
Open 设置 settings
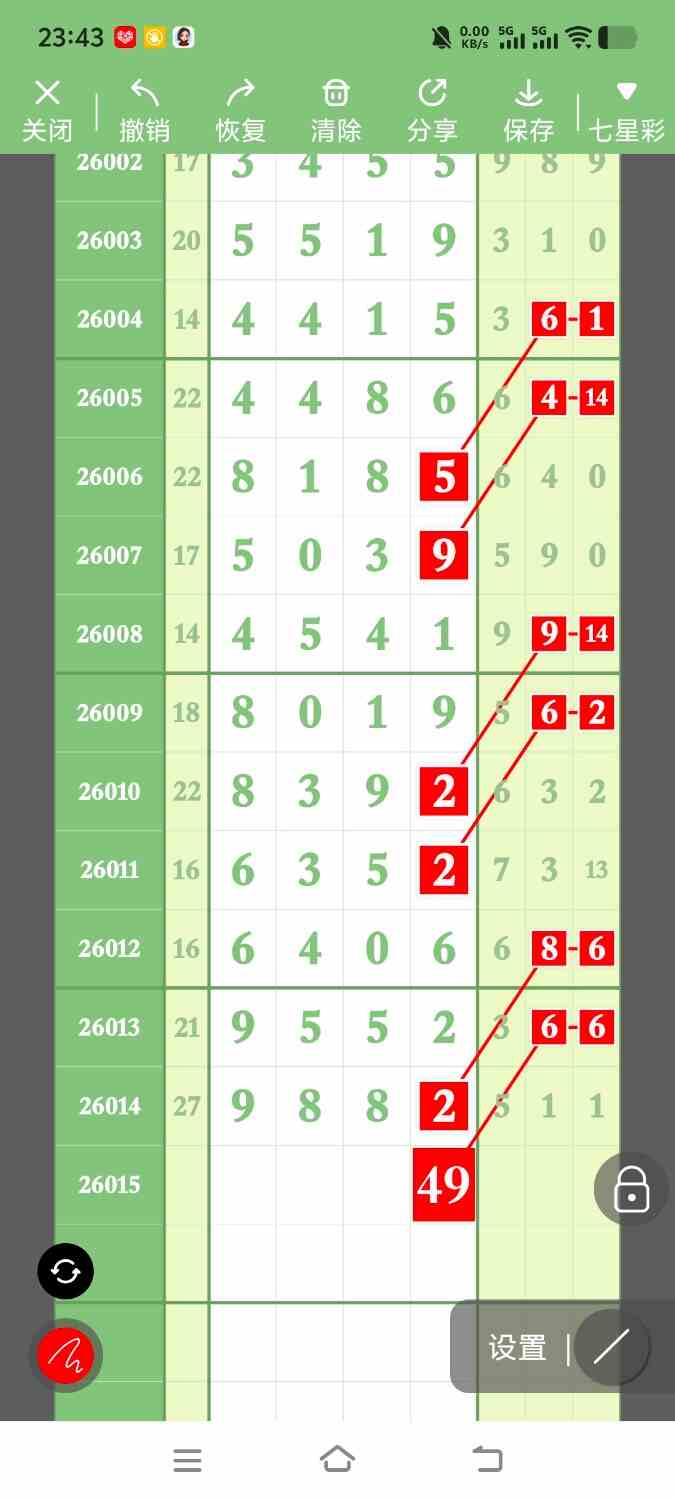[517, 1348]
